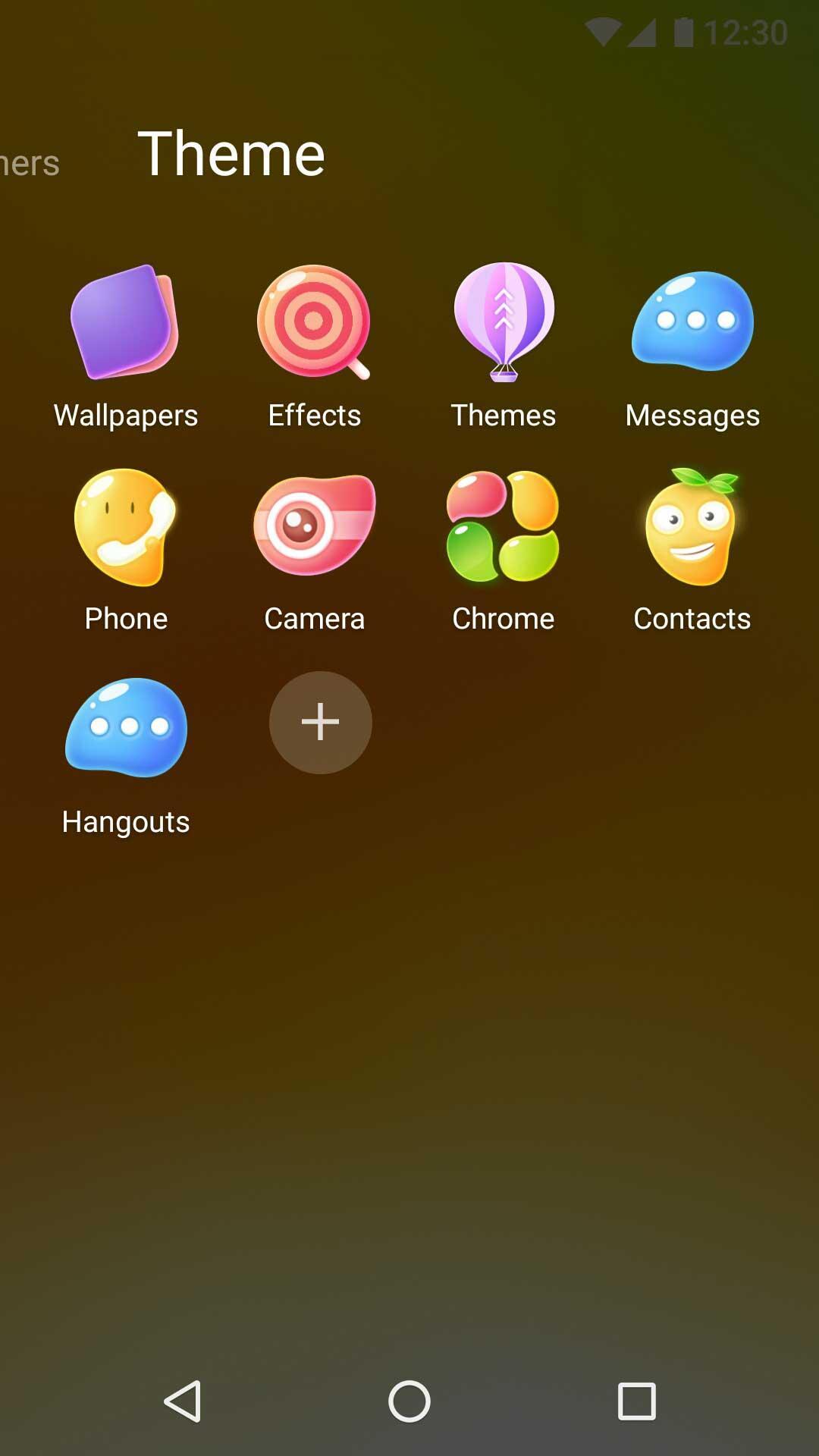Select the mango Contacts icon
Viewport: 819px width, 1456px height.
(692, 527)
